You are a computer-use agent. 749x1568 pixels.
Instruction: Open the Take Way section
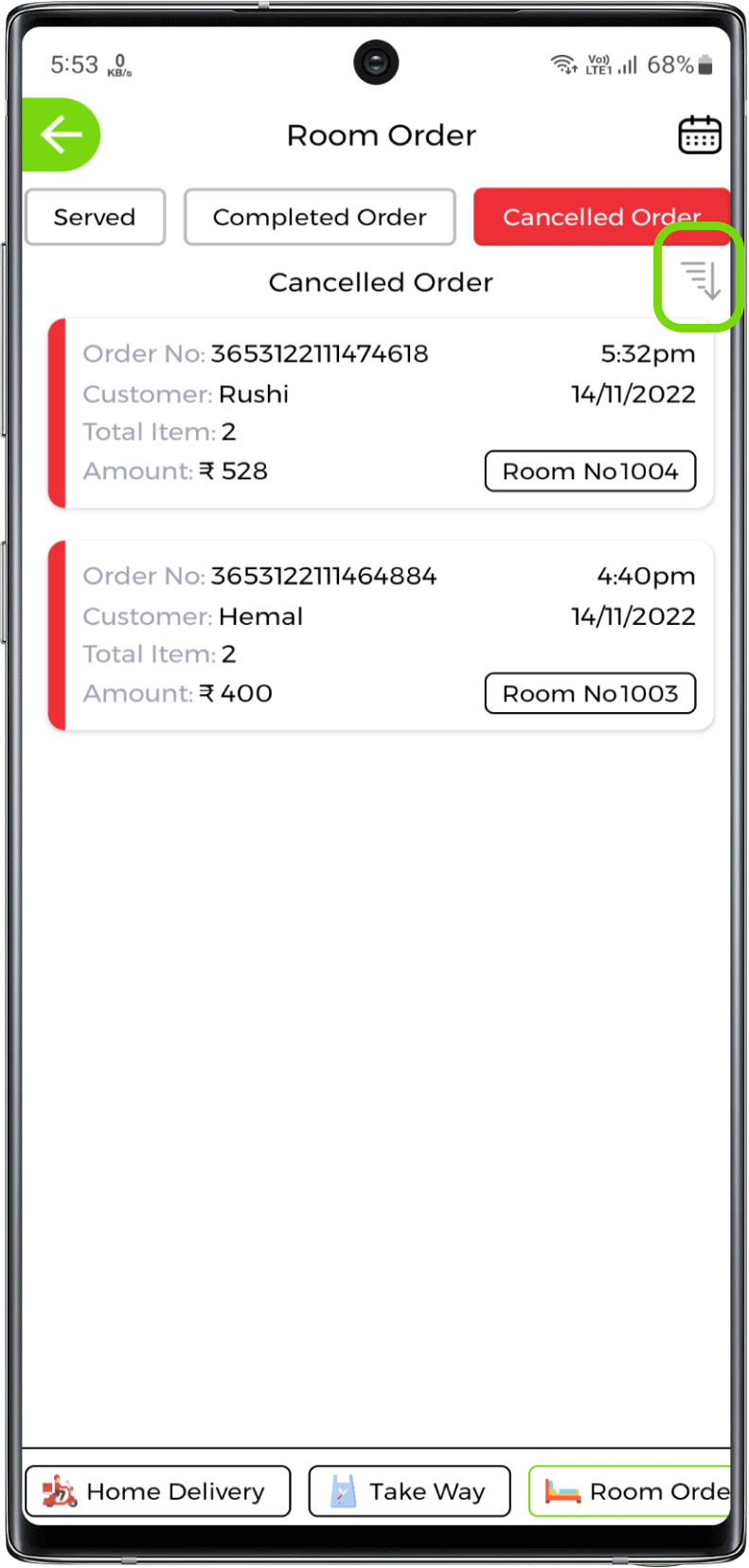tap(409, 1491)
